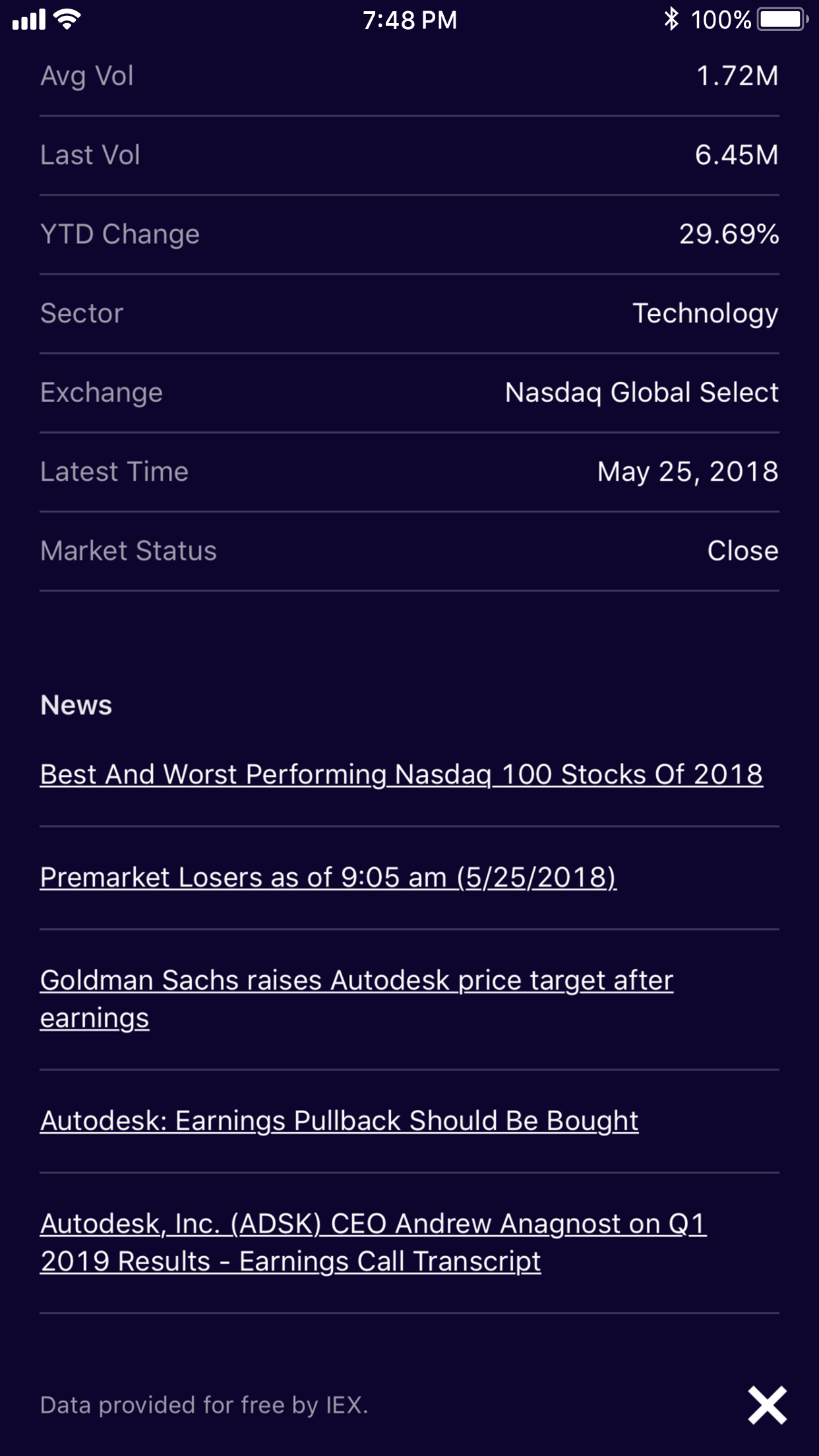
Task: Select the Market Status row showing Close
Action: (x=409, y=551)
